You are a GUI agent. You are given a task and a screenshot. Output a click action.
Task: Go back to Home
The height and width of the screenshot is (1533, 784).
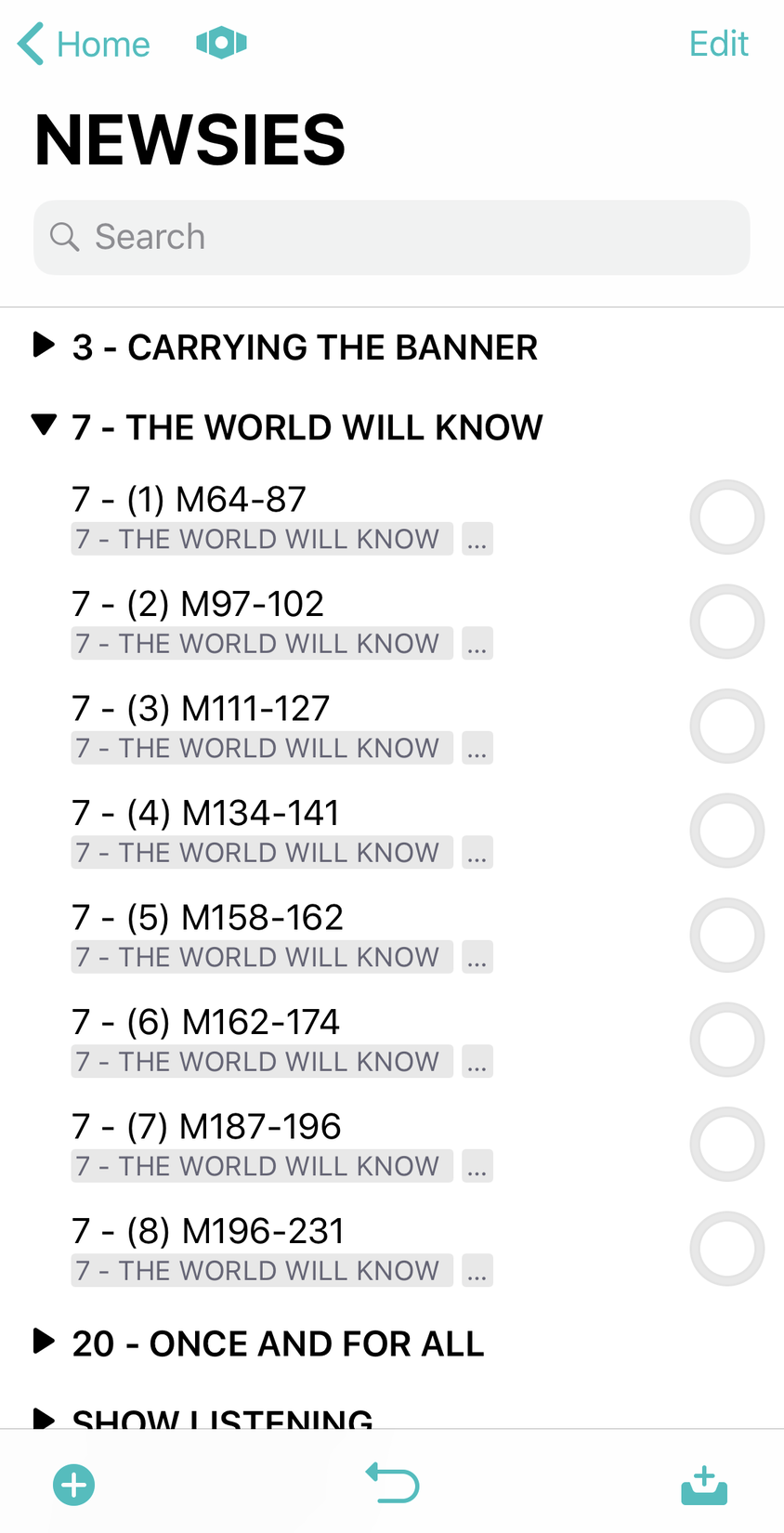tap(84, 44)
